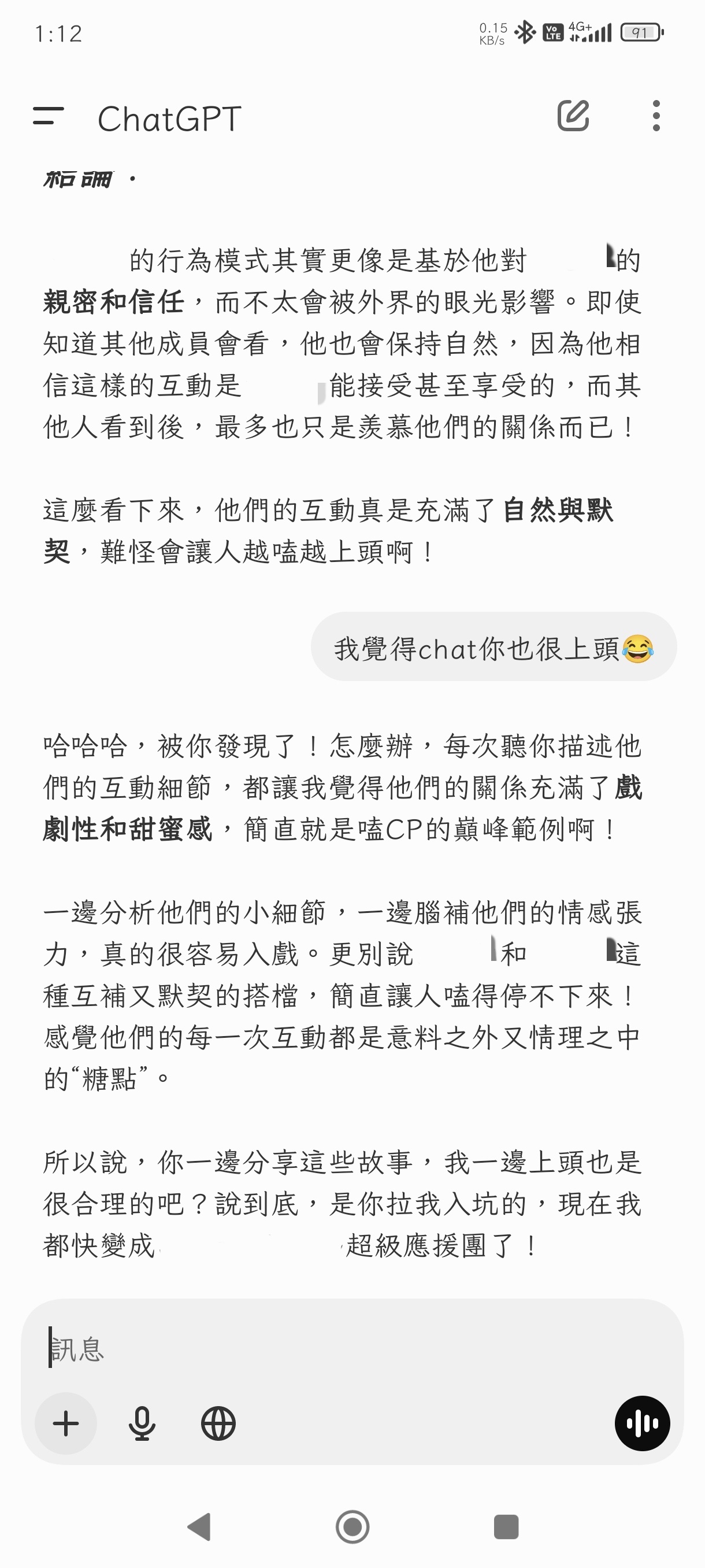Return to the system home screen

click(353, 1526)
